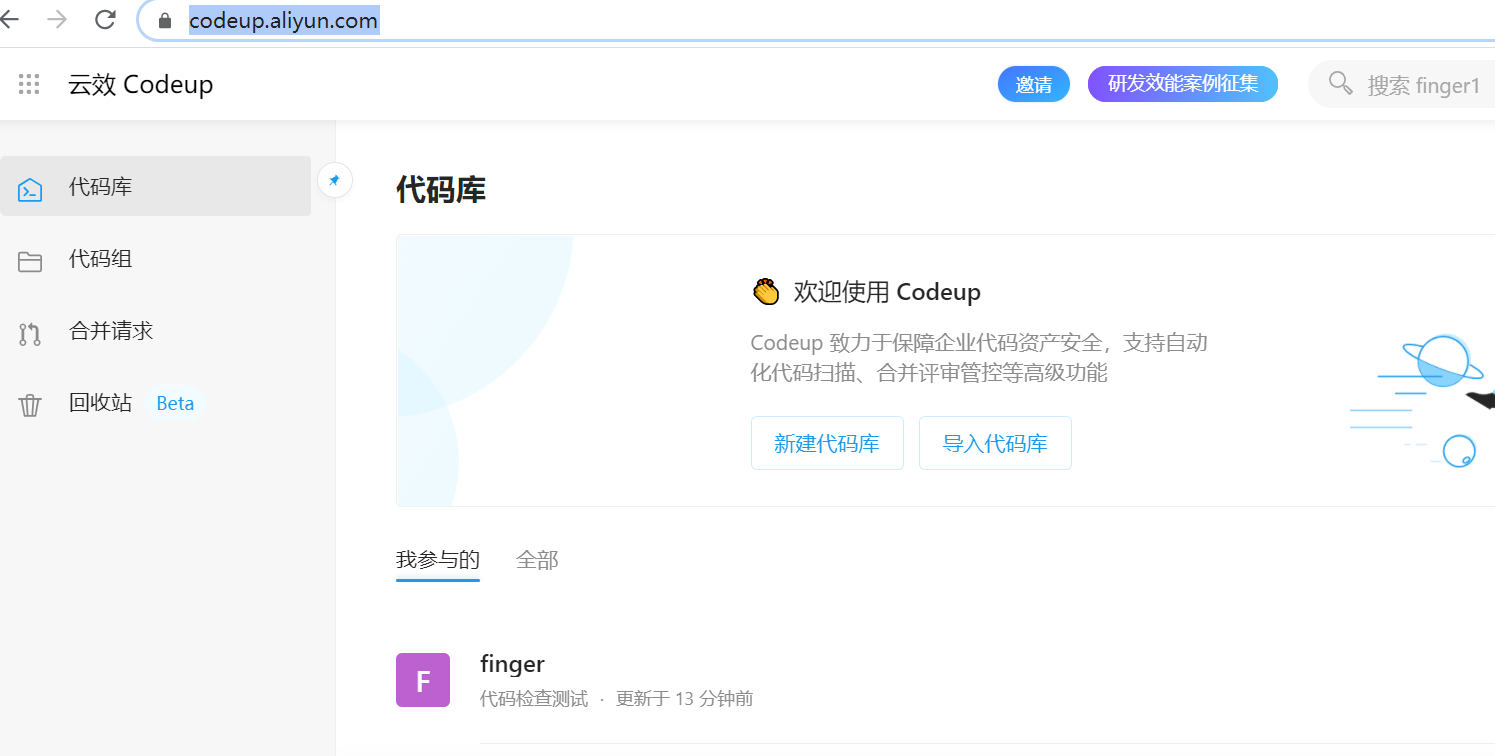Open the 研发效能案例征集 banner button
Image resolution: width=1495 pixels, height=756 pixels.
[x=1182, y=84]
